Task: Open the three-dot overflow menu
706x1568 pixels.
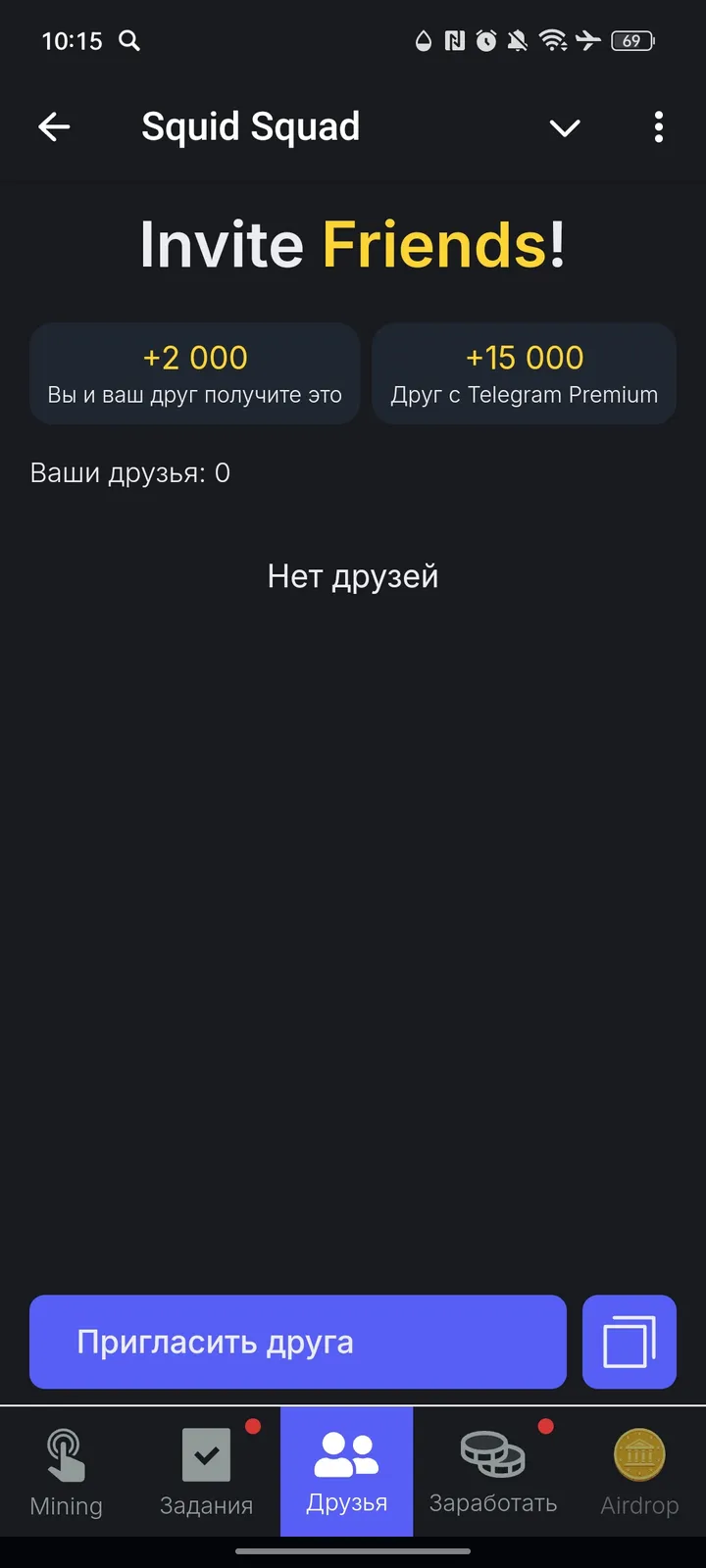Action: [658, 127]
